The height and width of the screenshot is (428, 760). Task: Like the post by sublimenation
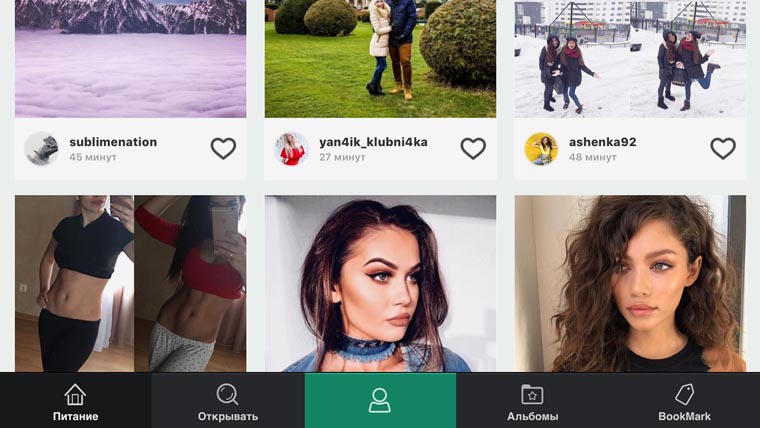click(x=223, y=149)
